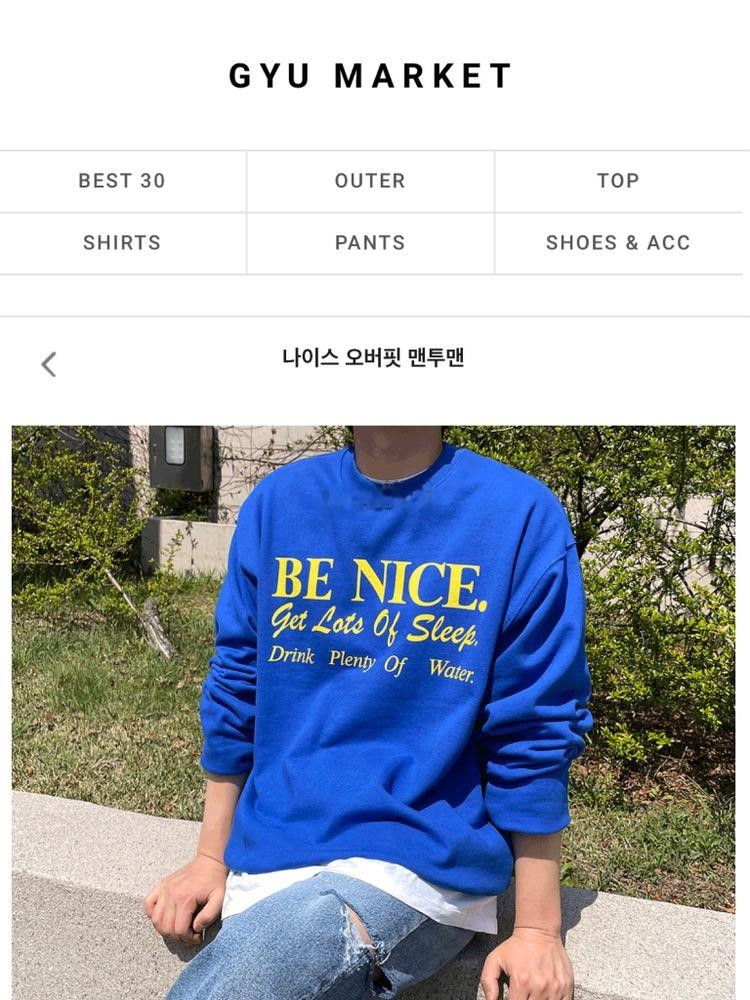Switch to the OUTER category
This screenshot has width=750, height=1000.
[x=370, y=181]
